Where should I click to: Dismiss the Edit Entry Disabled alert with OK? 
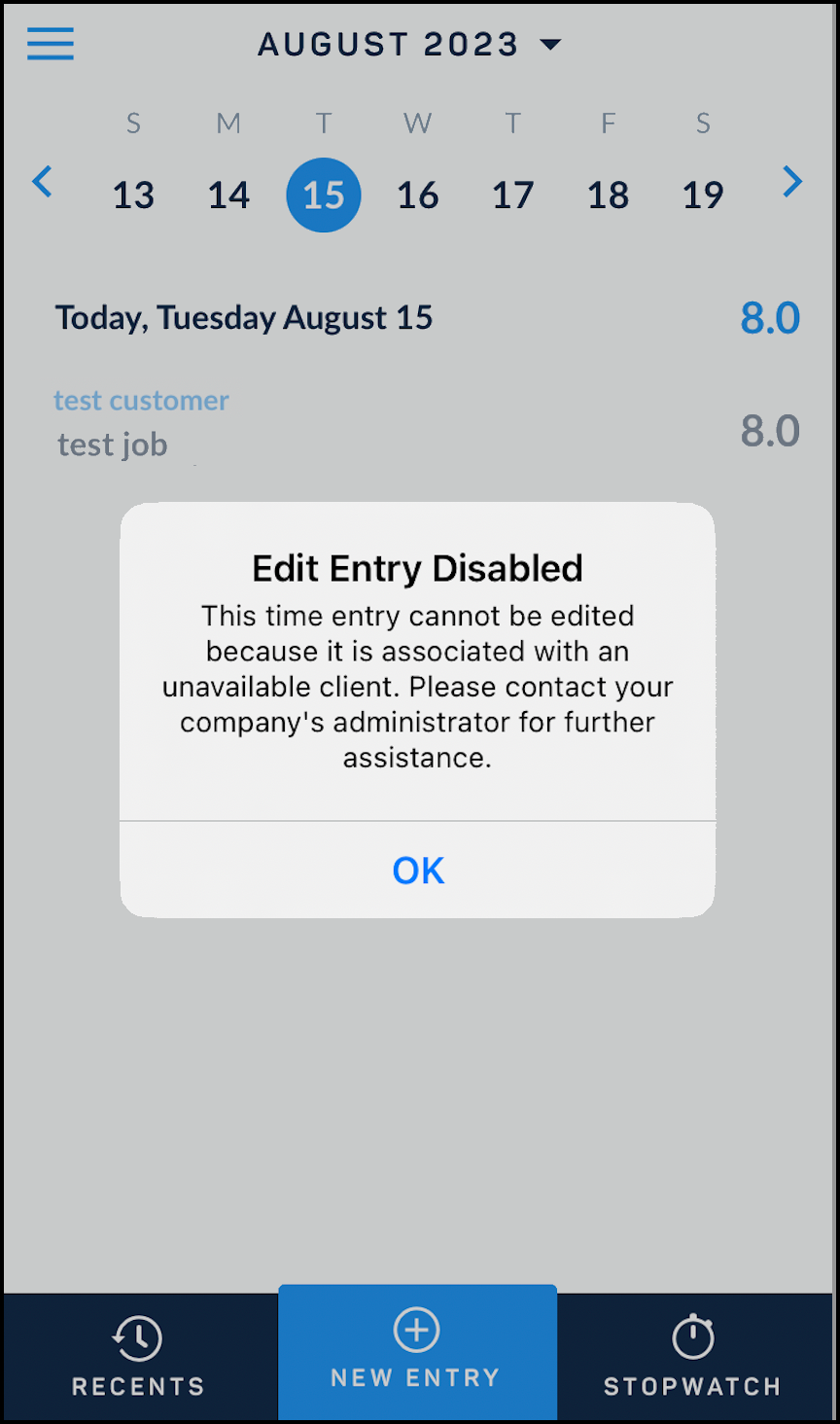(417, 871)
